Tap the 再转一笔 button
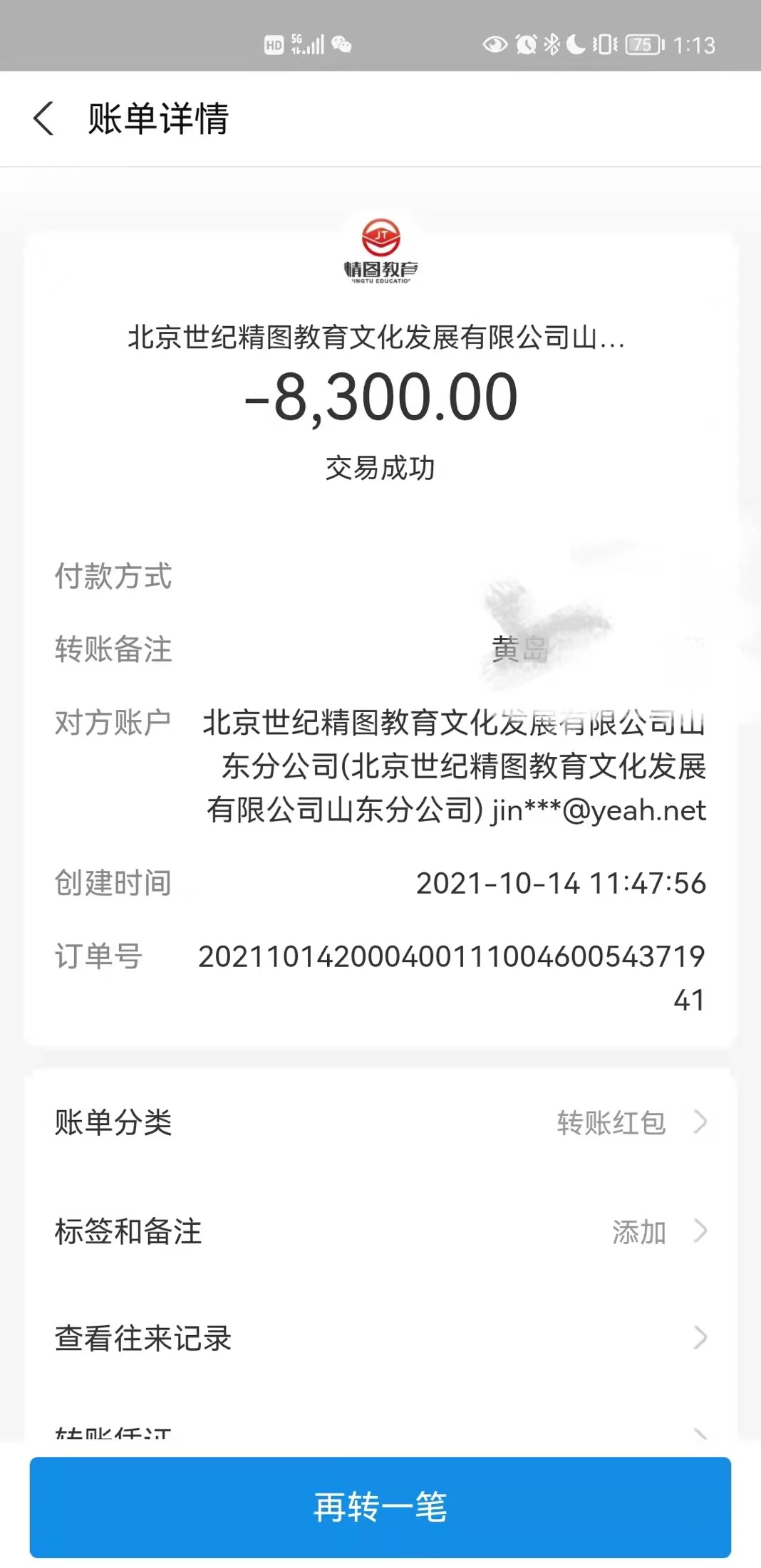This screenshot has height=1568, width=761. click(x=380, y=1507)
